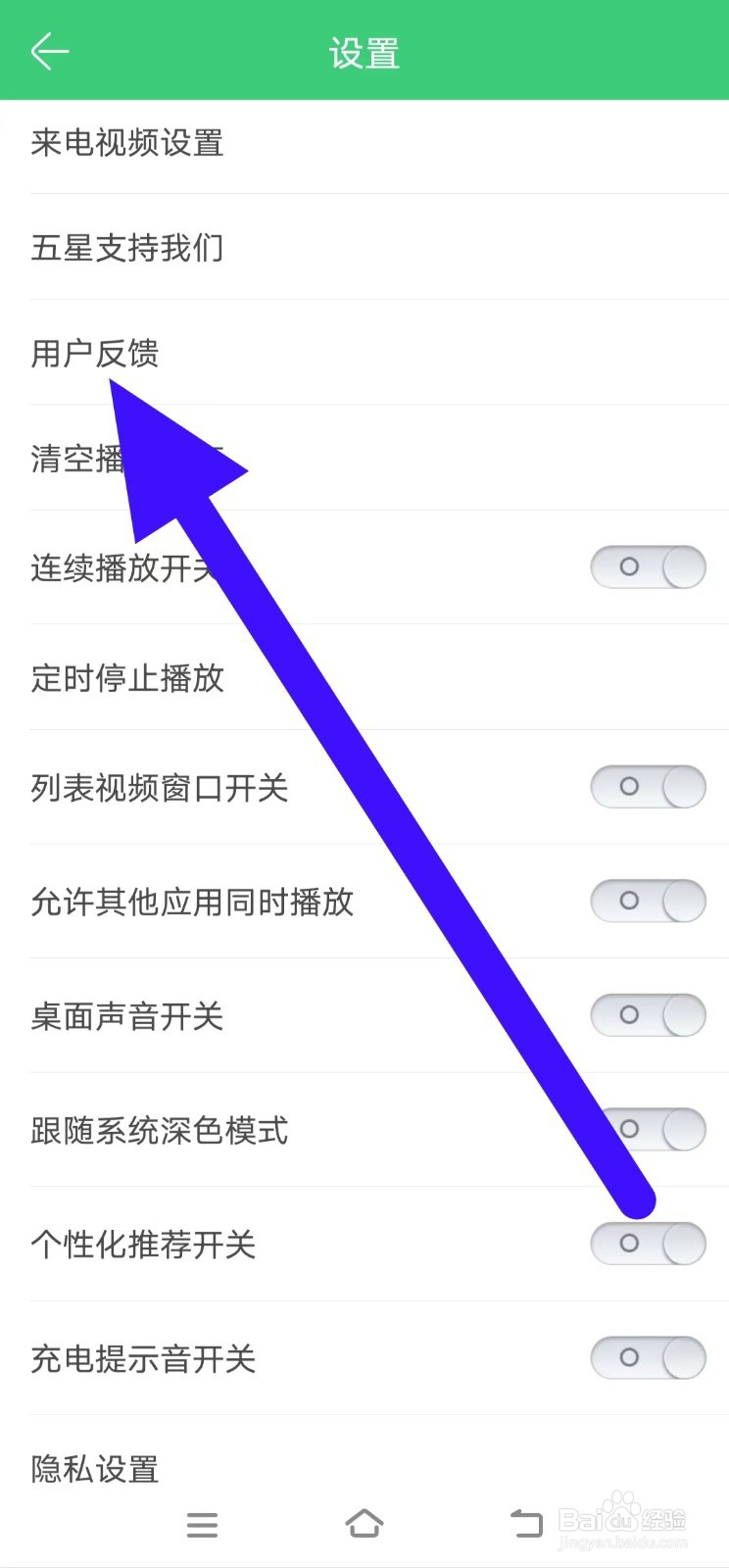This screenshot has width=729, height=1568.
Task: Open 隐私设置 privacy settings
Action: tap(93, 1467)
